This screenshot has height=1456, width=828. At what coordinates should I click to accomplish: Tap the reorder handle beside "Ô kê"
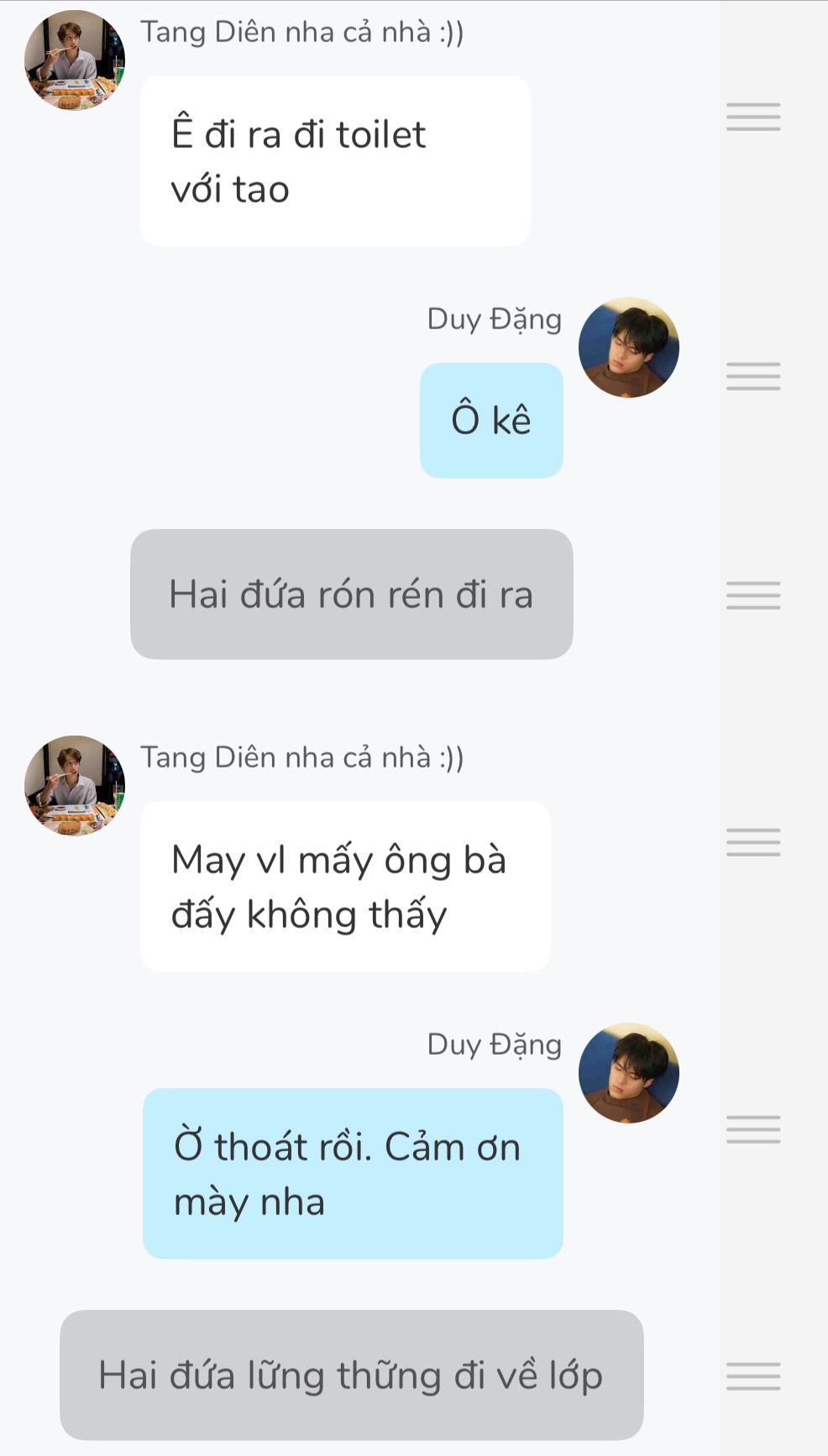click(x=753, y=376)
